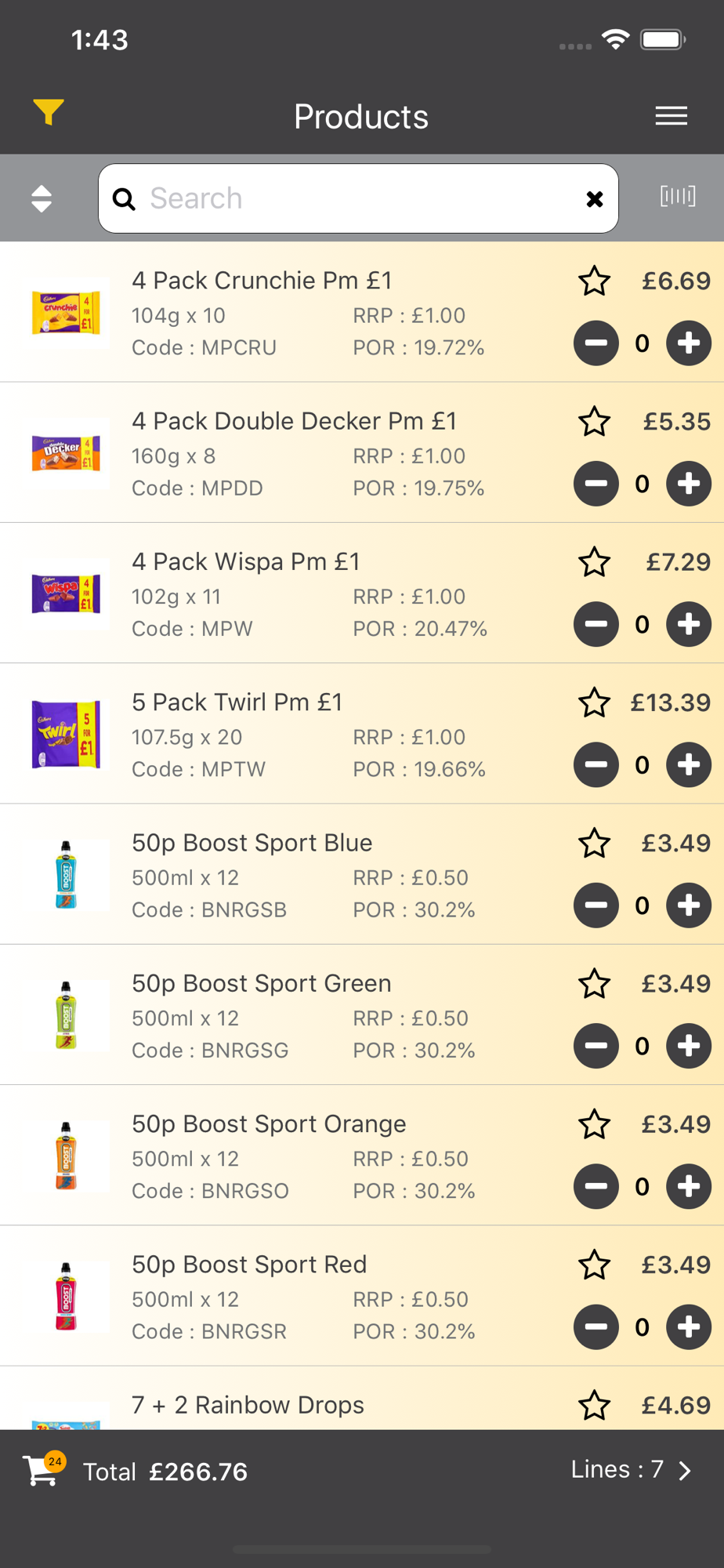Image resolution: width=724 pixels, height=1568 pixels.
Task: Clear the search box text
Action: (x=595, y=199)
